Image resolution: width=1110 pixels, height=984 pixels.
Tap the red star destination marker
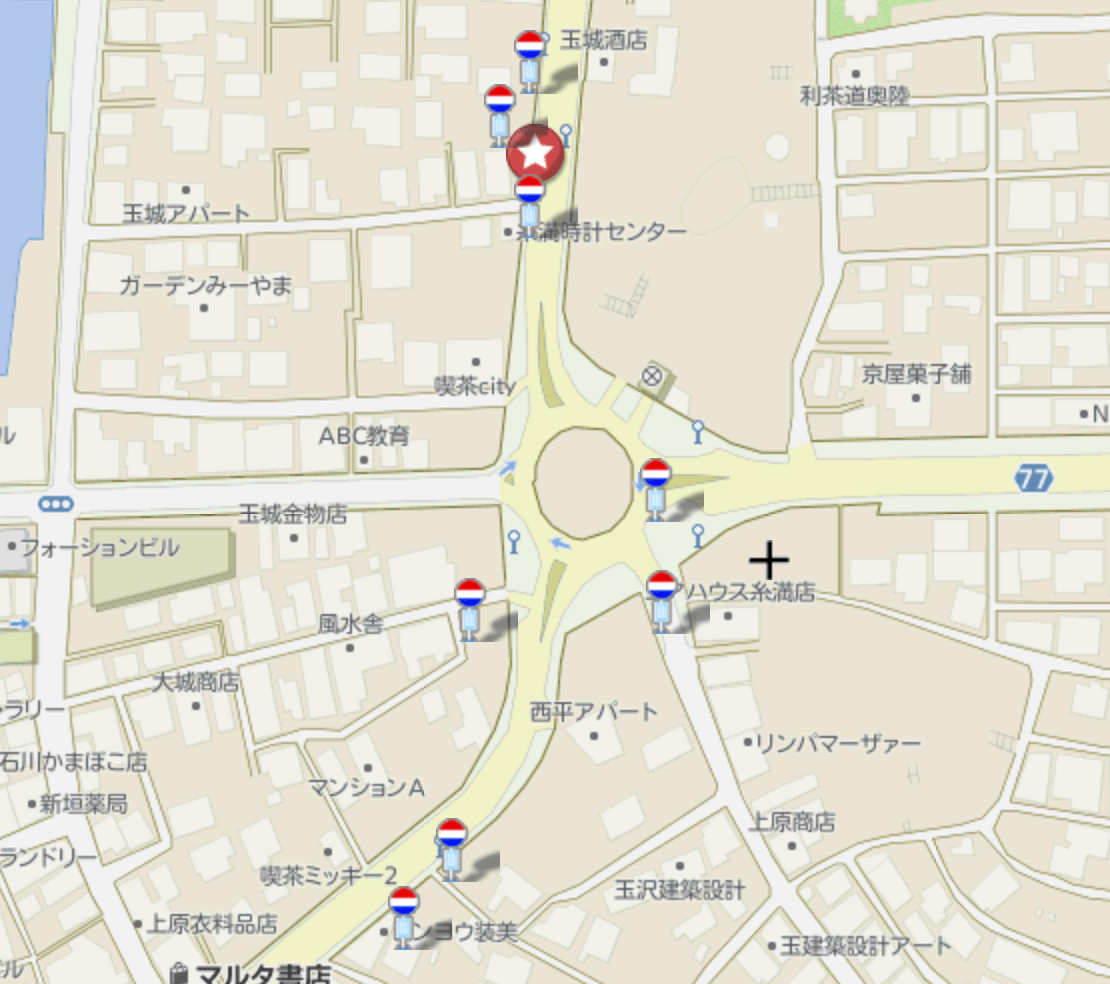535,153
